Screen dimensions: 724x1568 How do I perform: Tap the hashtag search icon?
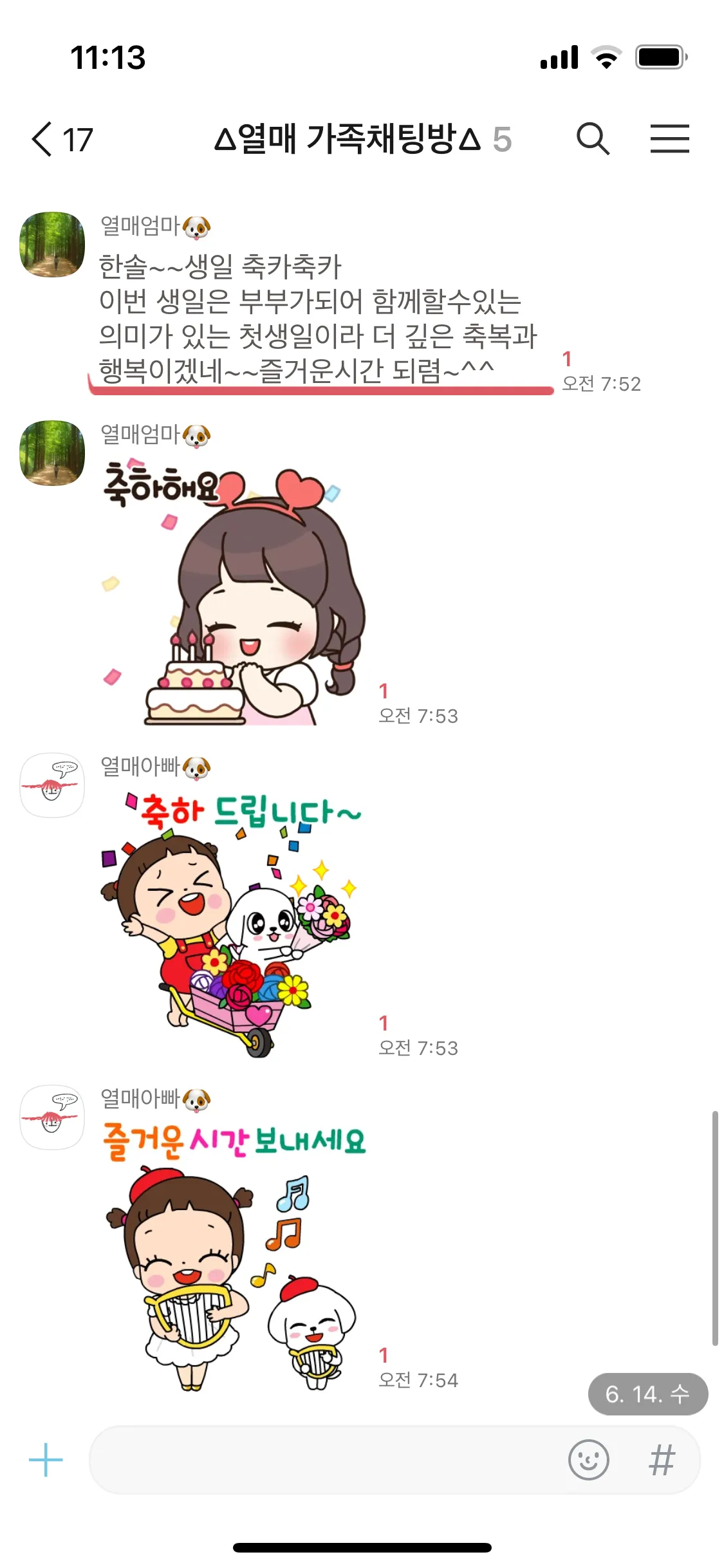coord(662,1459)
